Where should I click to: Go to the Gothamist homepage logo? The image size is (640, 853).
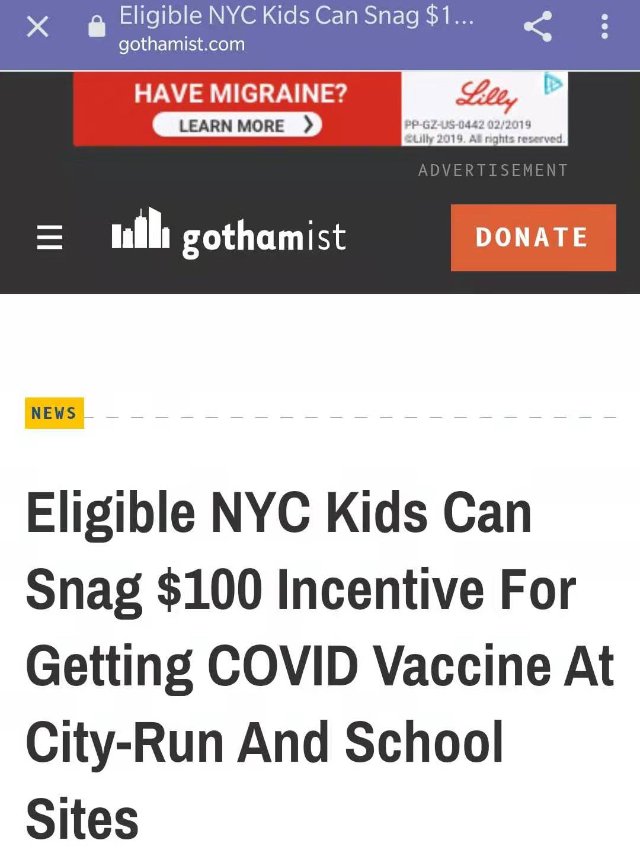click(x=228, y=234)
